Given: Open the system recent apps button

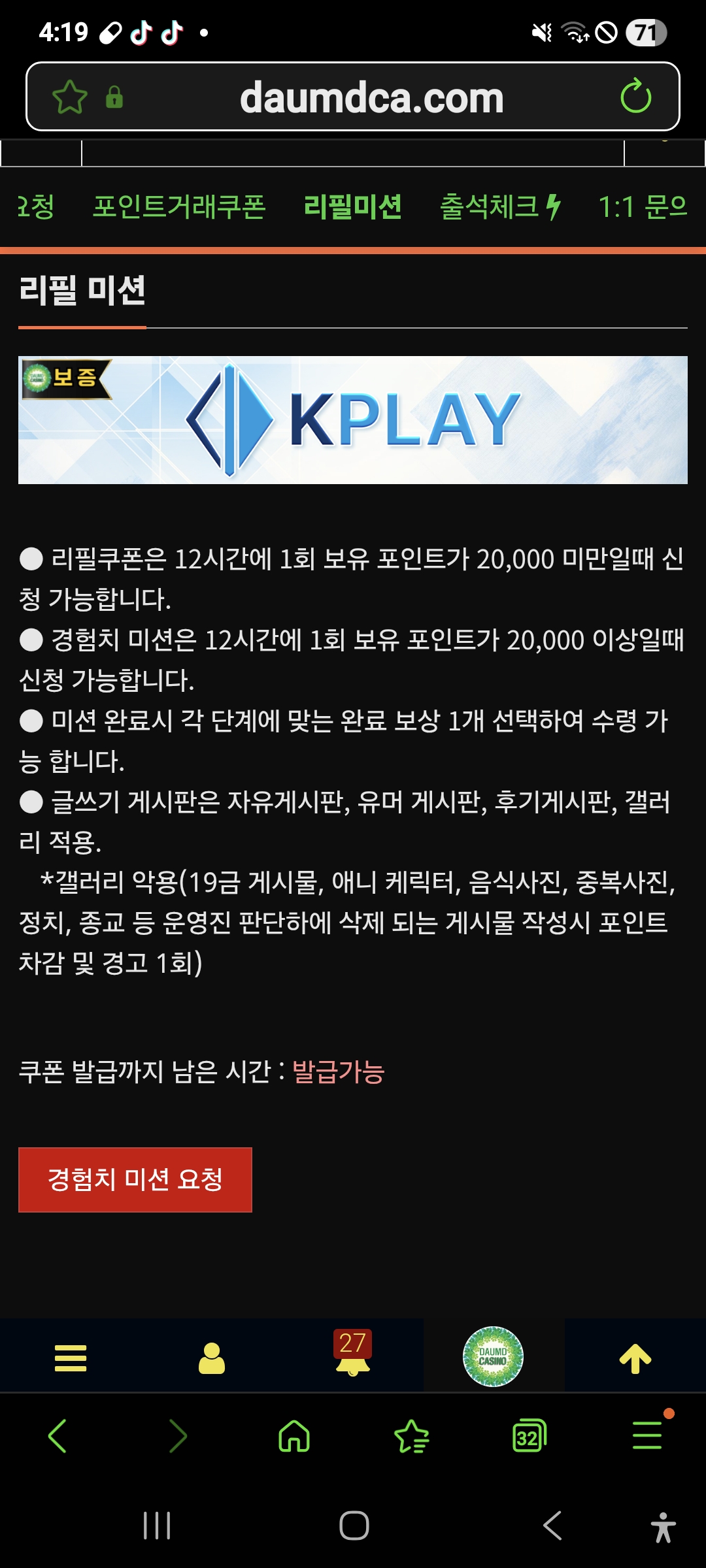Looking at the screenshot, I should point(157,1526).
